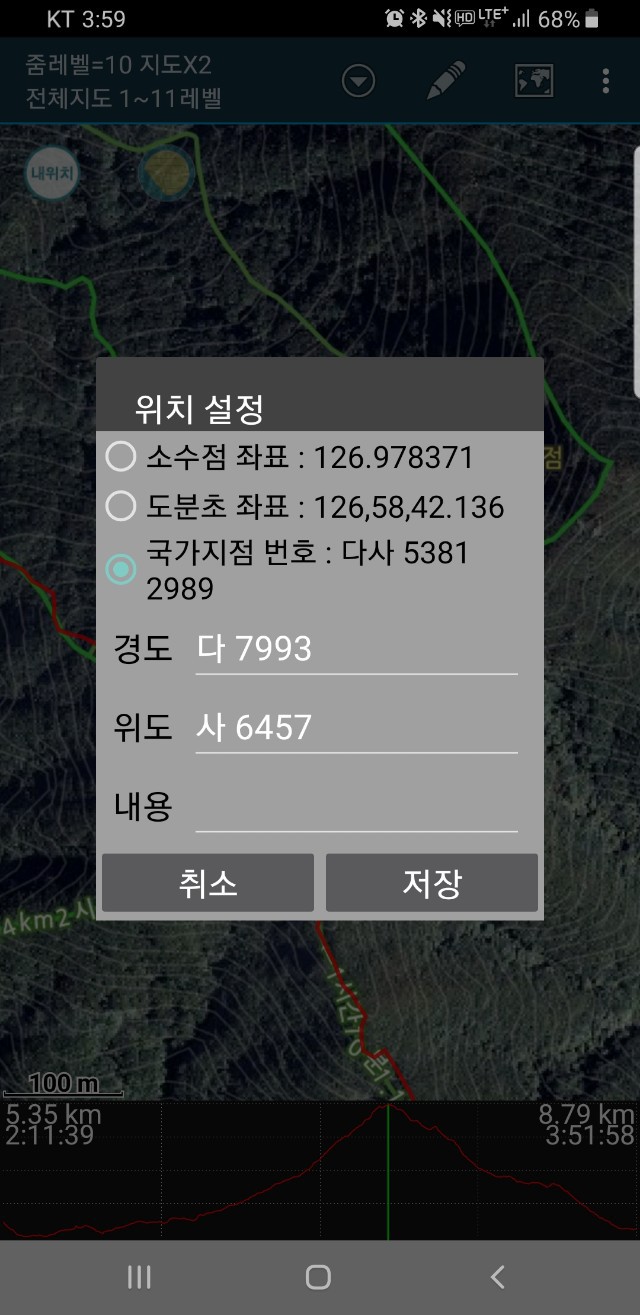Save location with the 저장 button
The image size is (640, 1315).
(432, 883)
